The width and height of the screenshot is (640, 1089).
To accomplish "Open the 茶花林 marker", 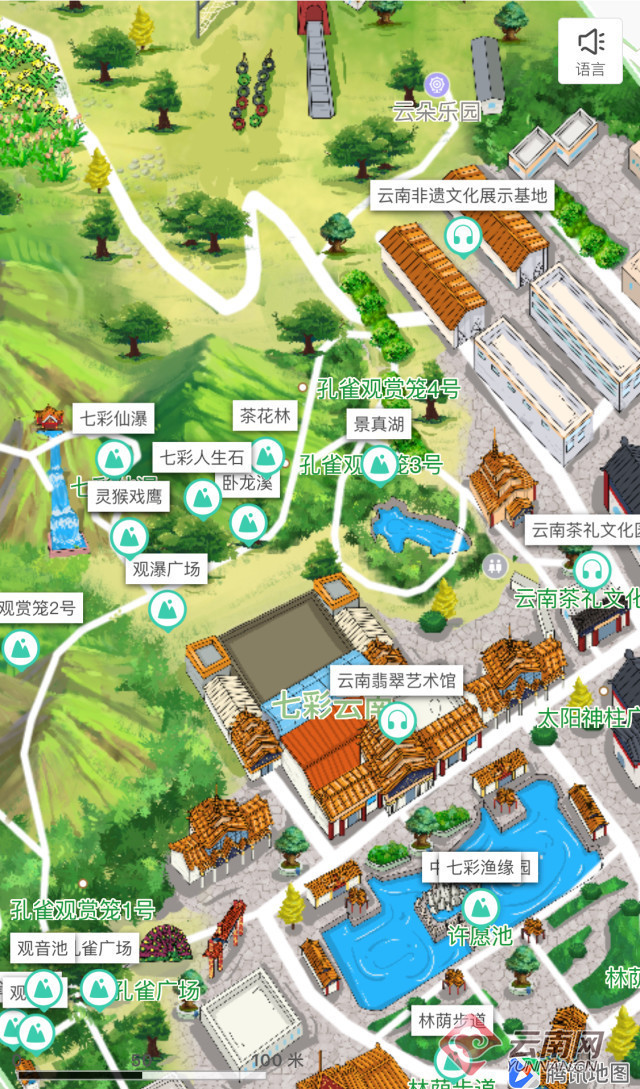I will [x=266, y=456].
